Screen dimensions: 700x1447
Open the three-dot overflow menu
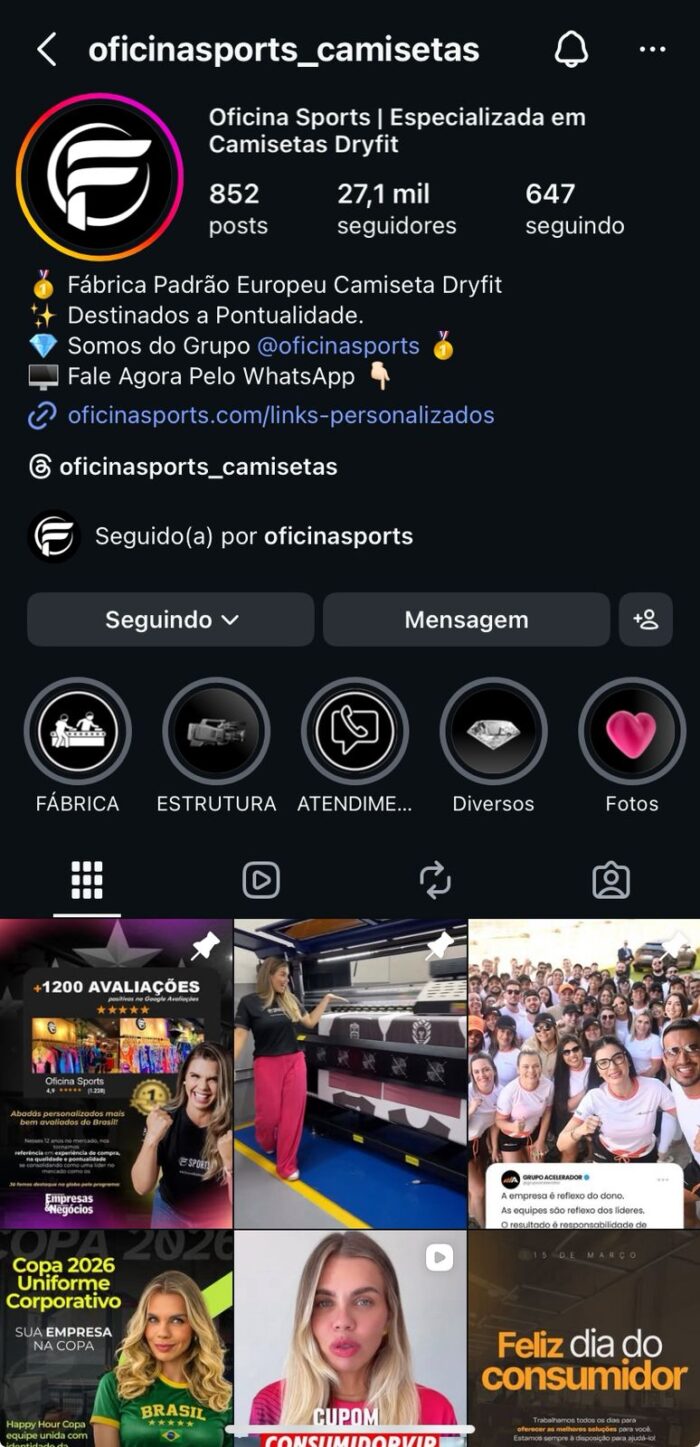tap(652, 49)
